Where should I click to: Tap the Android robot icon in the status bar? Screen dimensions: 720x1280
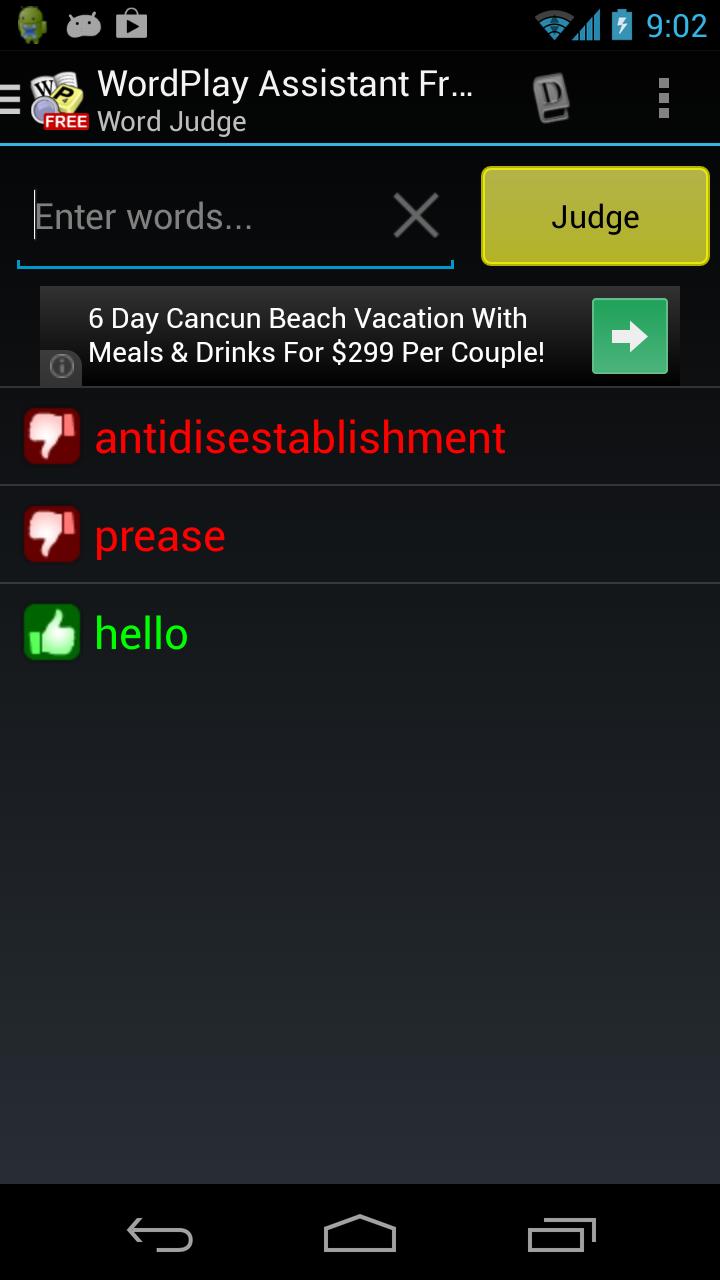point(30,22)
